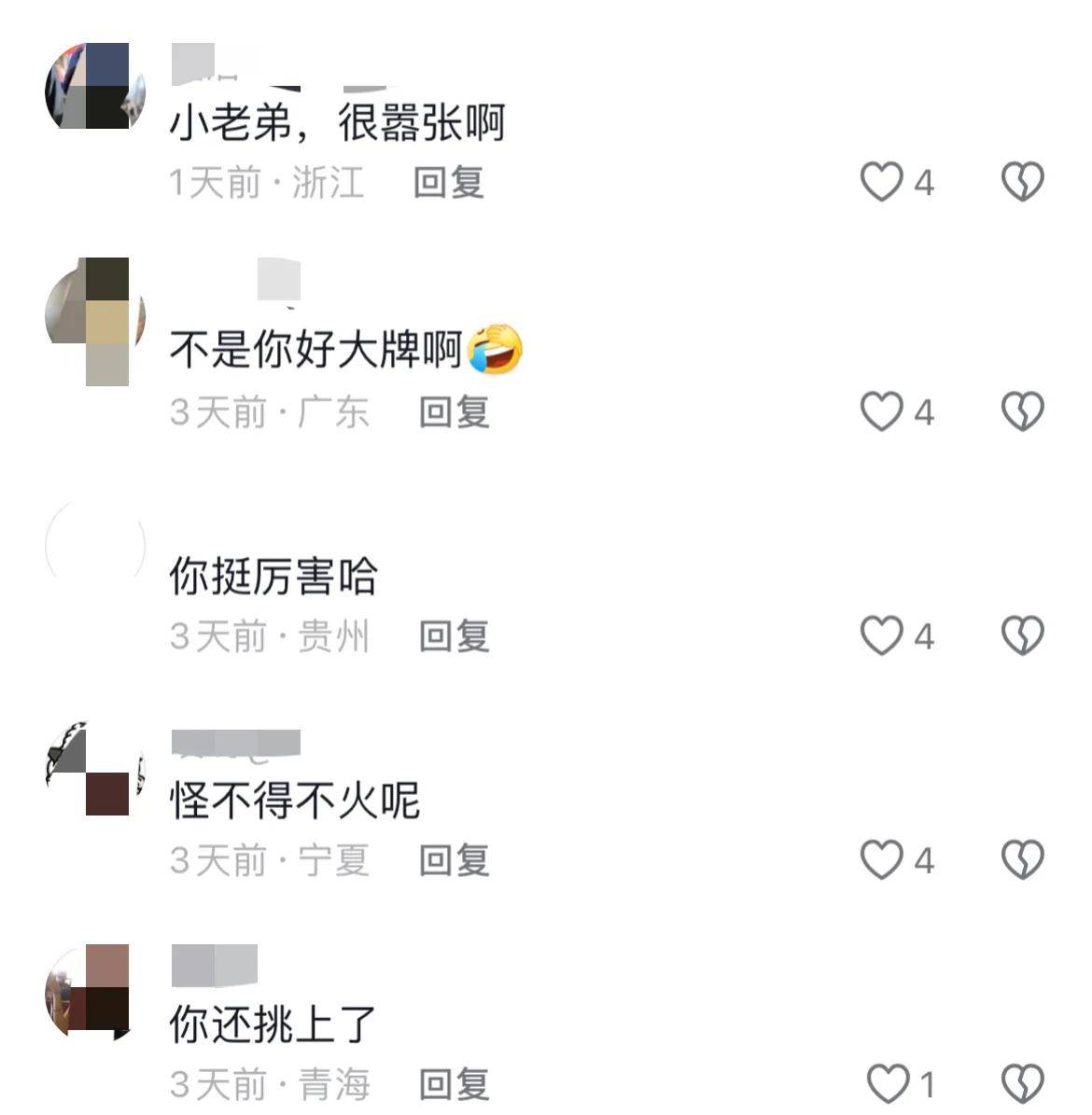Dislike the comment 小老弟，很嚣张啊
This screenshot has height=1115, width=1092.
tap(1022, 182)
